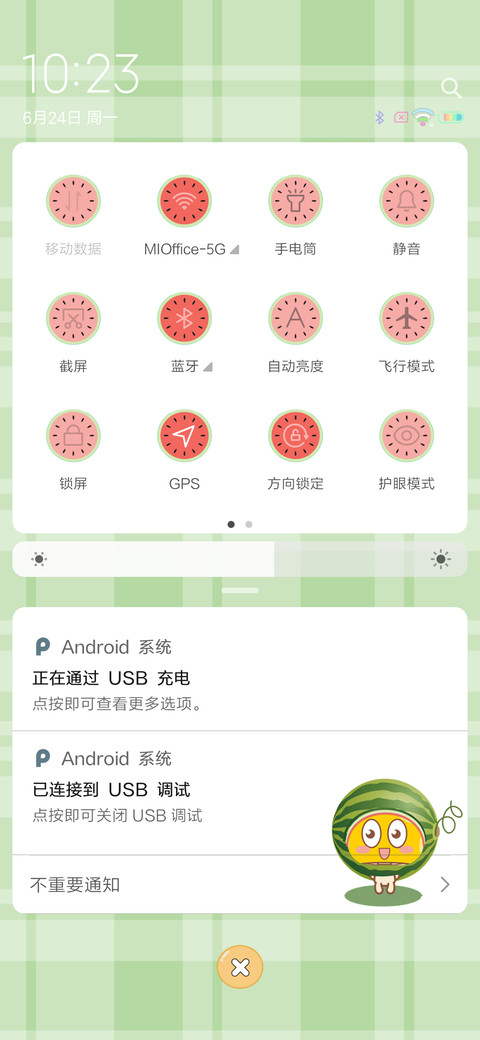The image size is (480, 1040).
Task: Clear all notifications with the X button
Action: [x=240, y=968]
